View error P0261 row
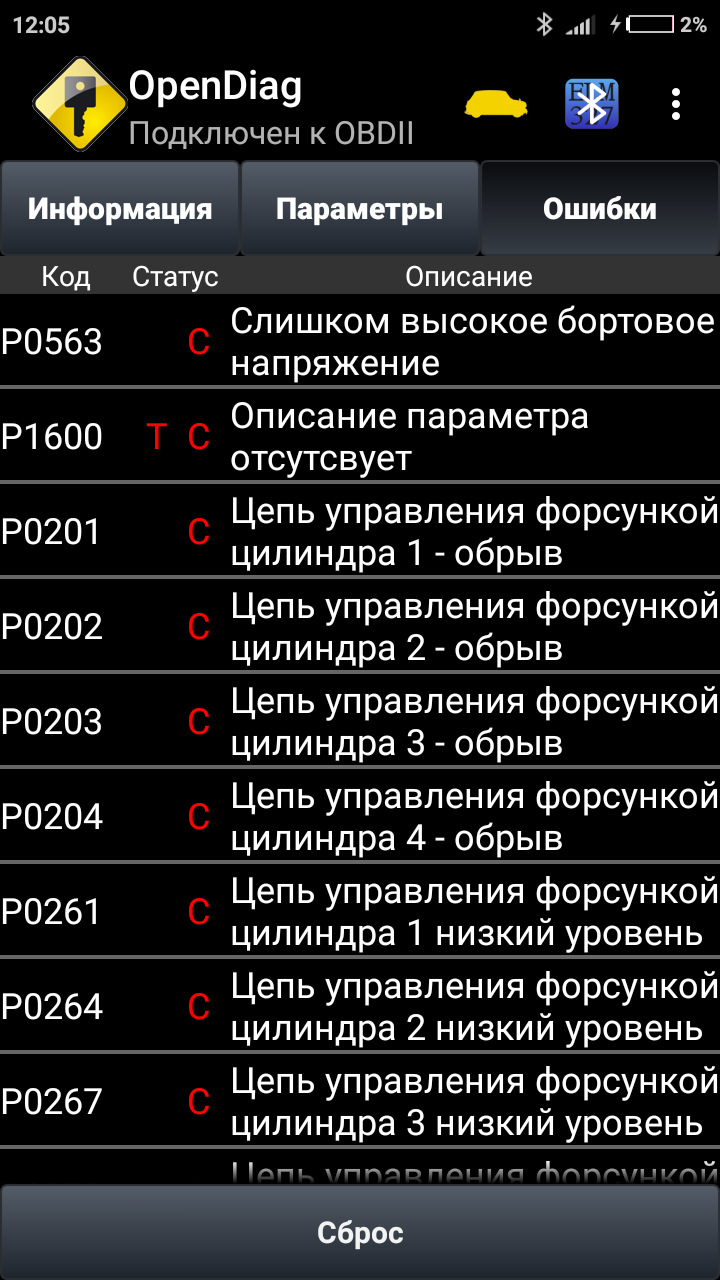Image resolution: width=720 pixels, height=1280 pixels. click(360, 912)
